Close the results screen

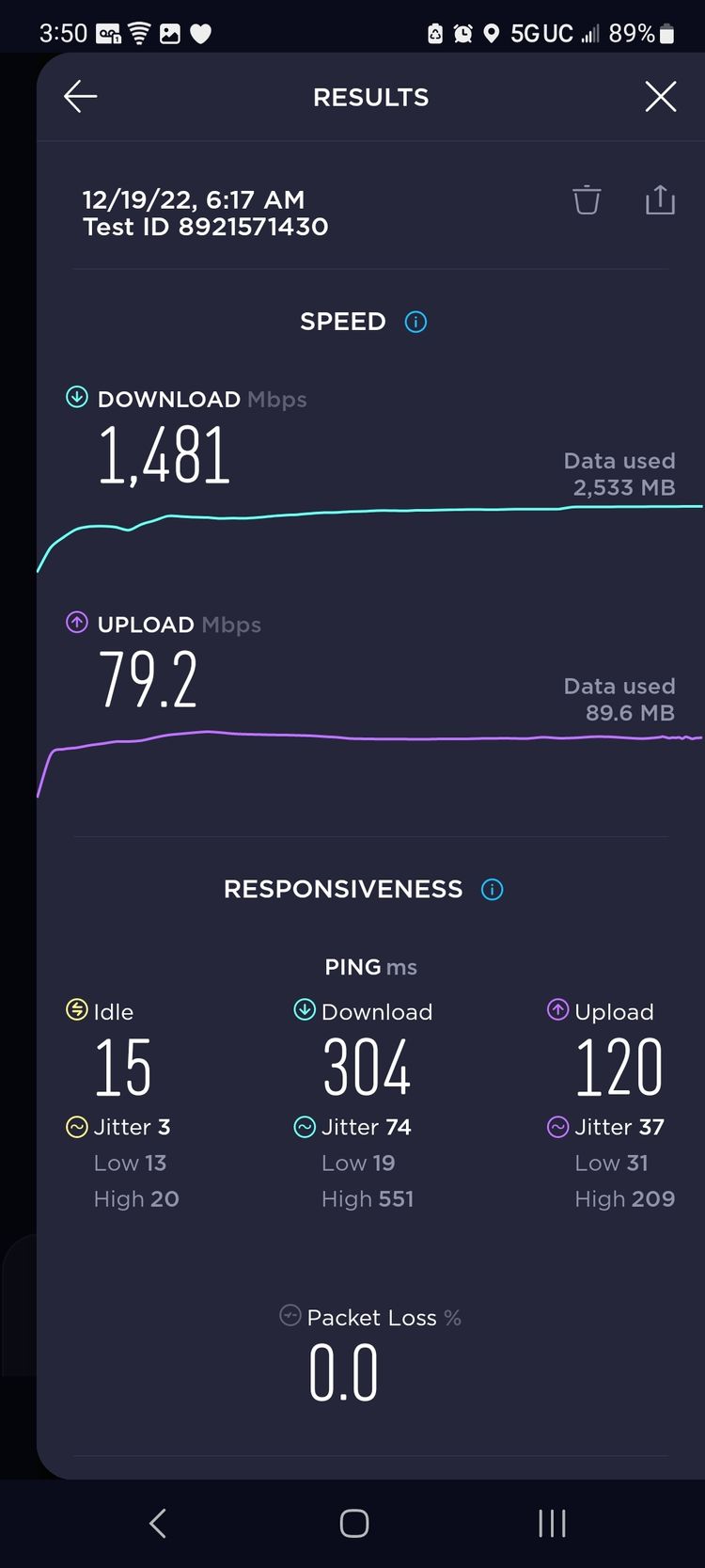(661, 96)
